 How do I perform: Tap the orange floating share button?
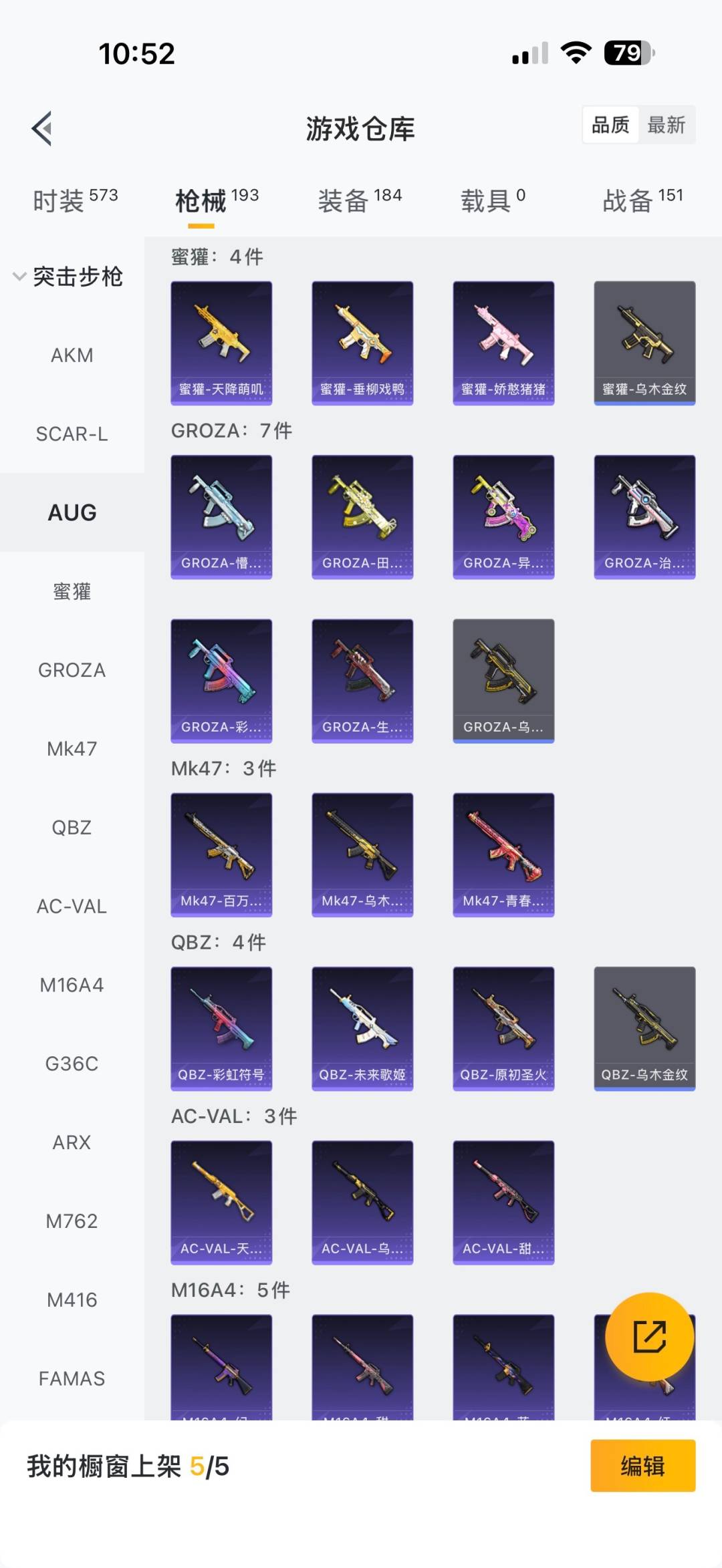pyautogui.click(x=649, y=1337)
